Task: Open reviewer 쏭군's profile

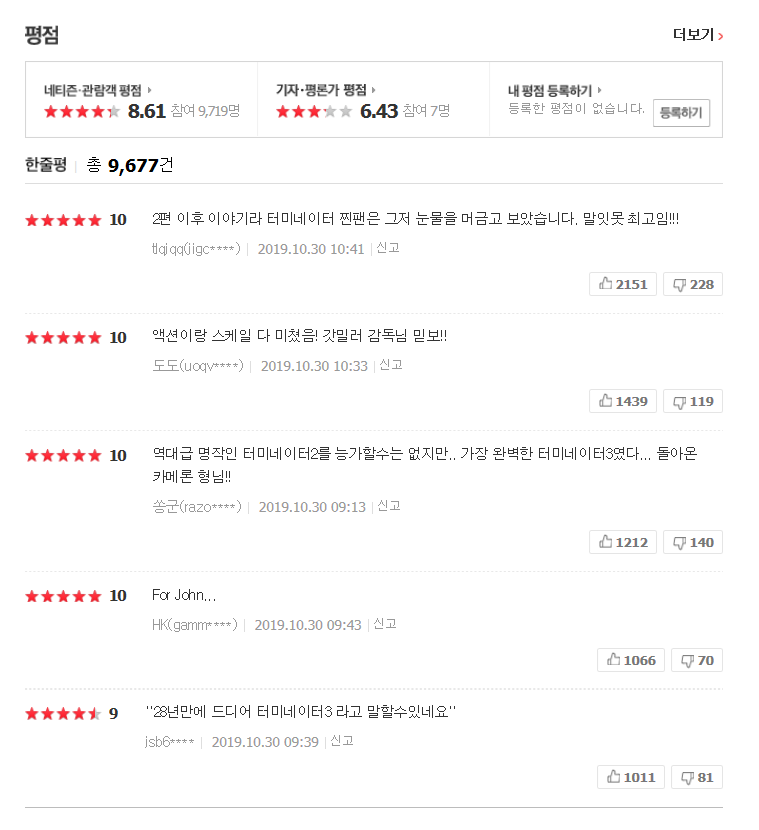Action: click(x=196, y=507)
